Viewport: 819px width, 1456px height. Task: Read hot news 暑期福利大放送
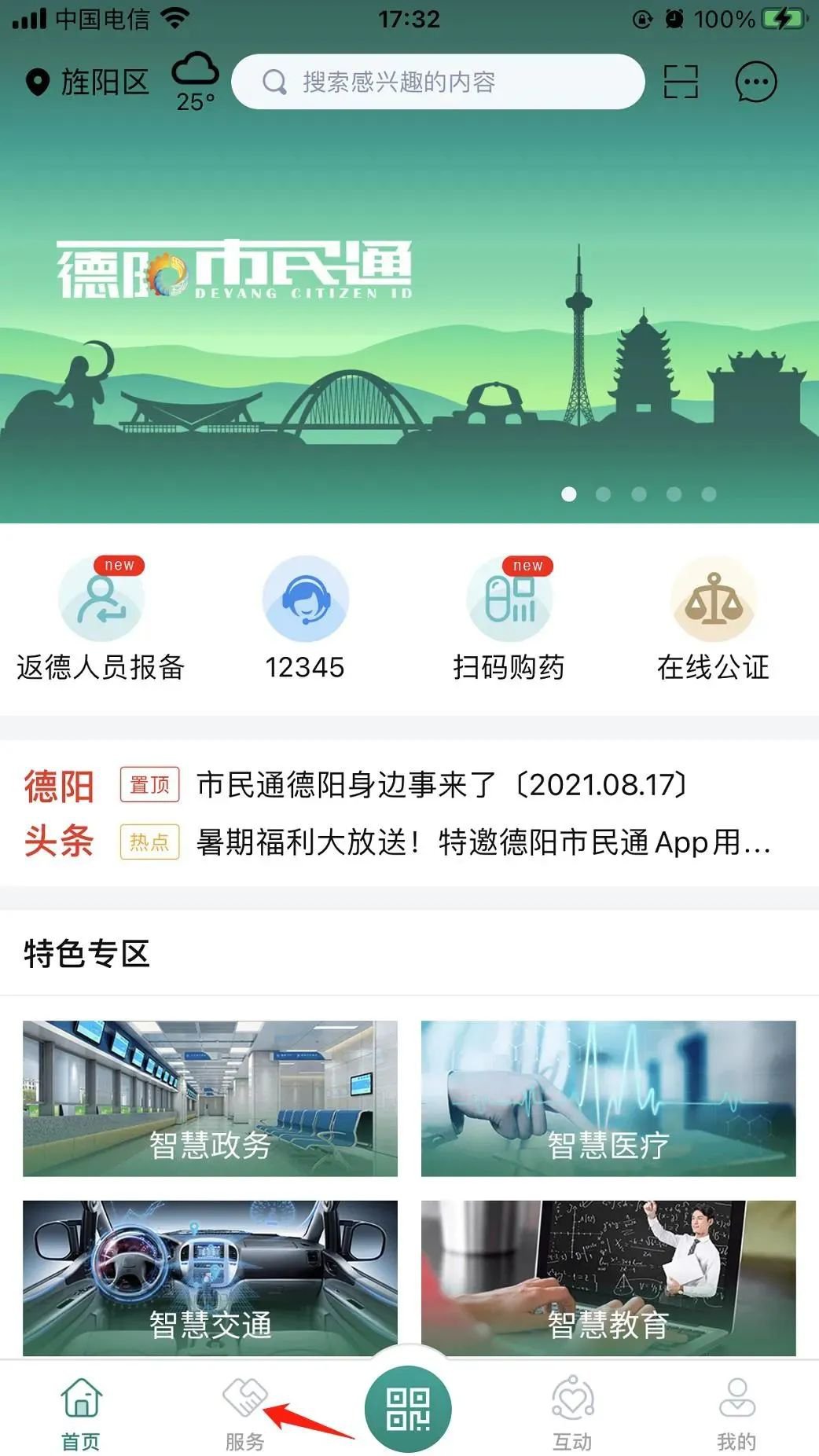tap(483, 842)
